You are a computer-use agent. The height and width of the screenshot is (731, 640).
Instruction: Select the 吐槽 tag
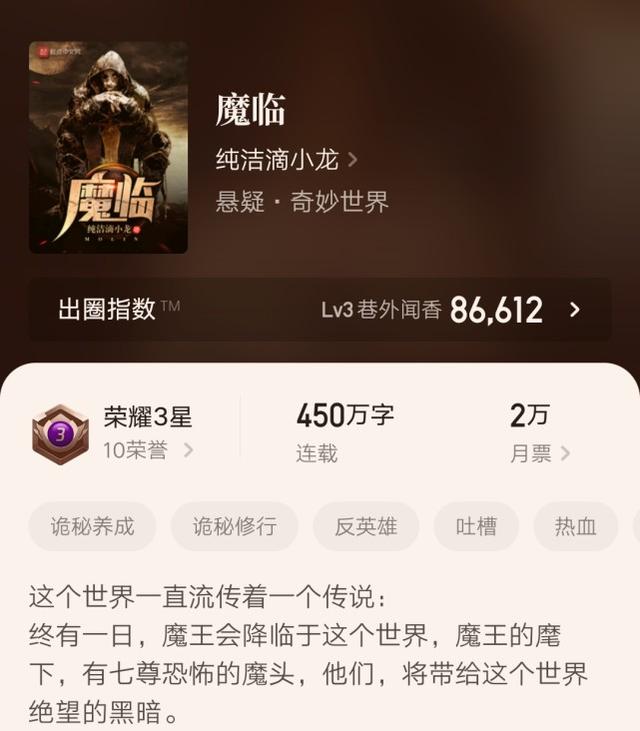[x=476, y=527]
